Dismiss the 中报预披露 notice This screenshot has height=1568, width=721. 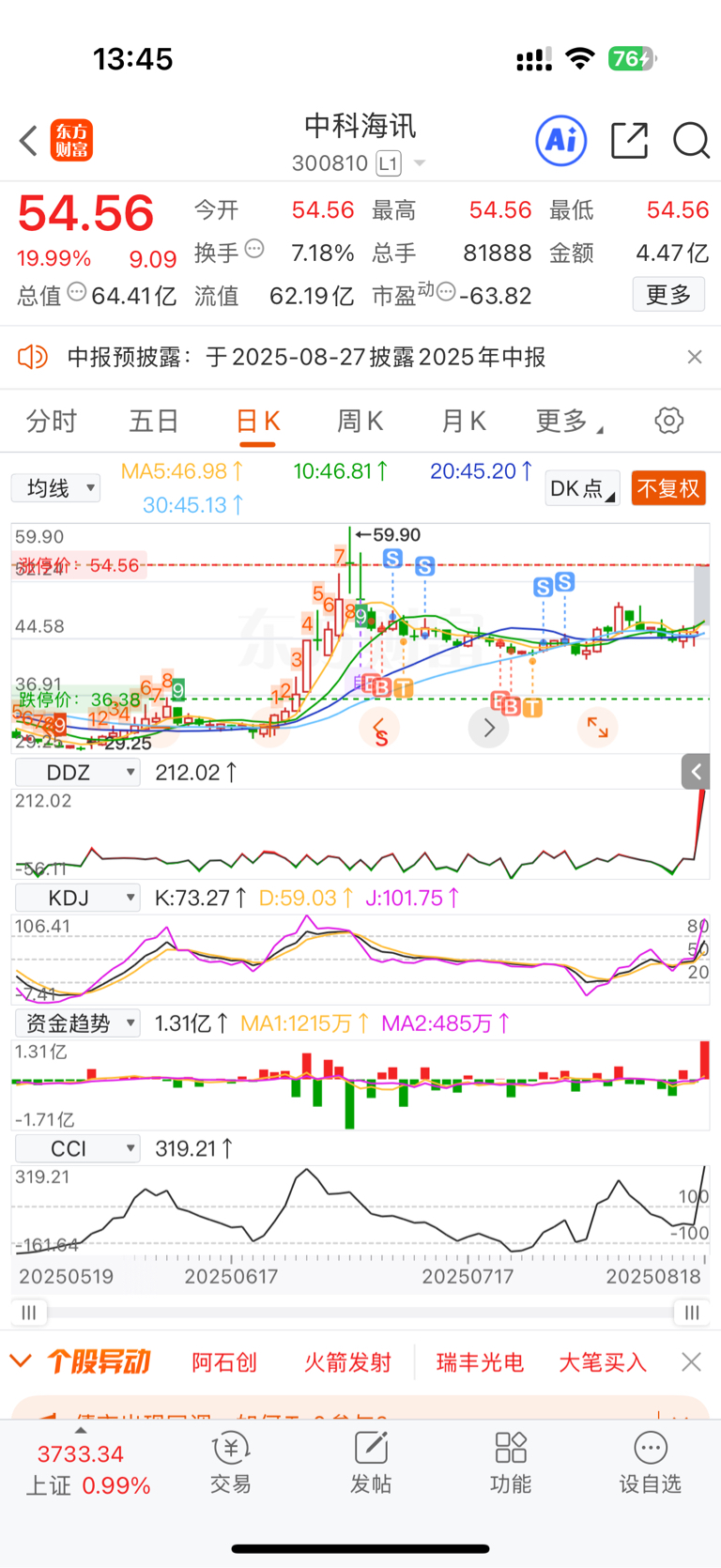pyautogui.click(x=695, y=357)
